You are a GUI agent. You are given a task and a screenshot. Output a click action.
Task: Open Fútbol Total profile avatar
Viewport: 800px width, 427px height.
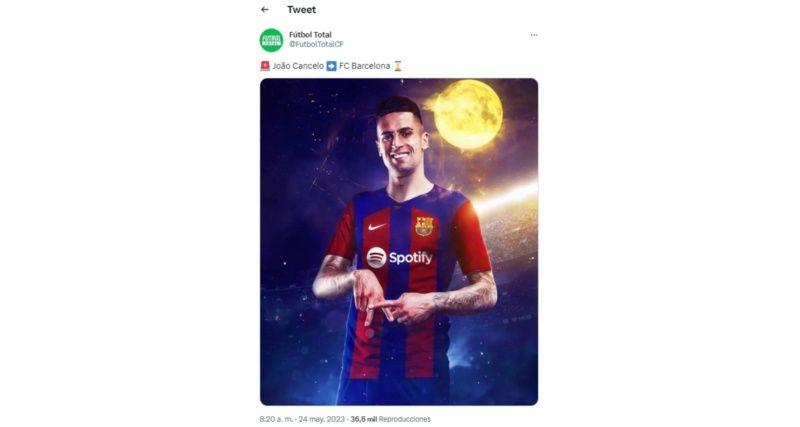tap(271, 40)
